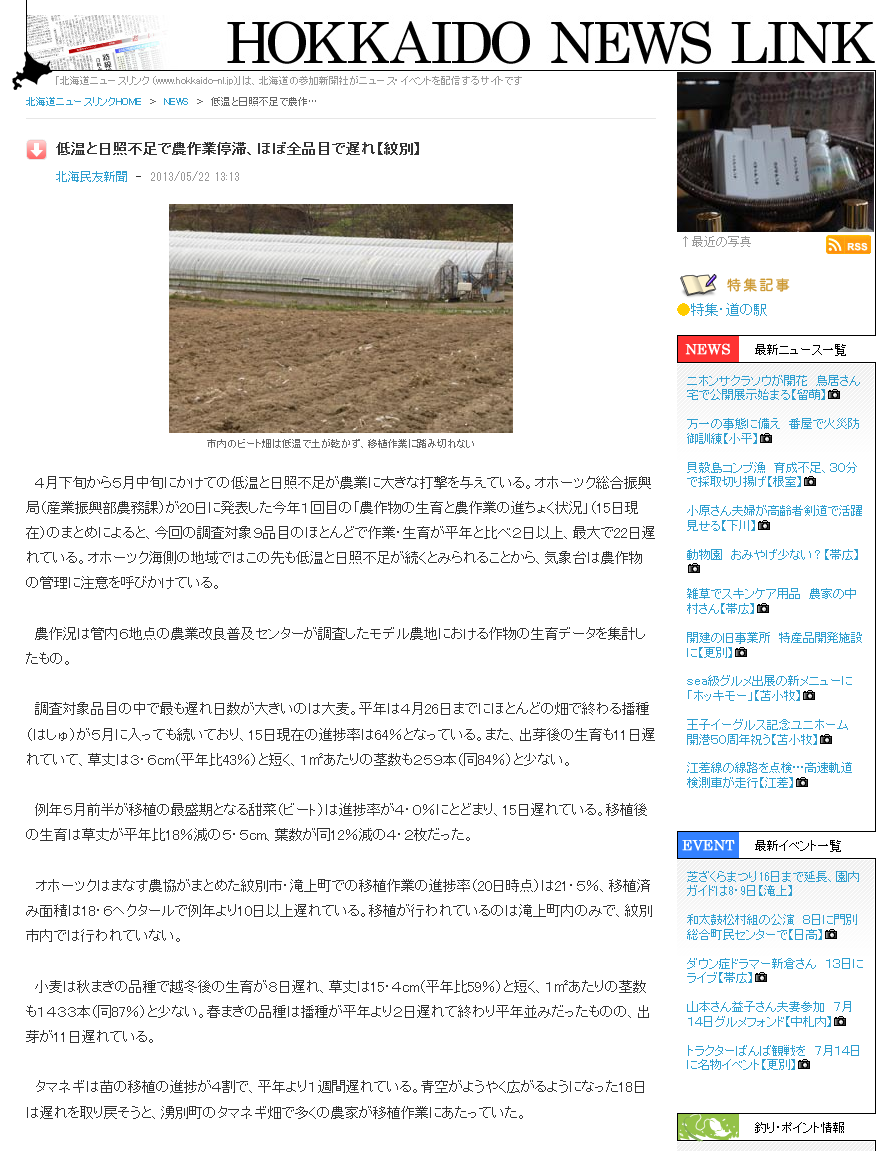View ダウン症ドラマー新倉さん ライブ event
This screenshot has width=887, height=1151.
pyautogui.click(x=773, y=970)
